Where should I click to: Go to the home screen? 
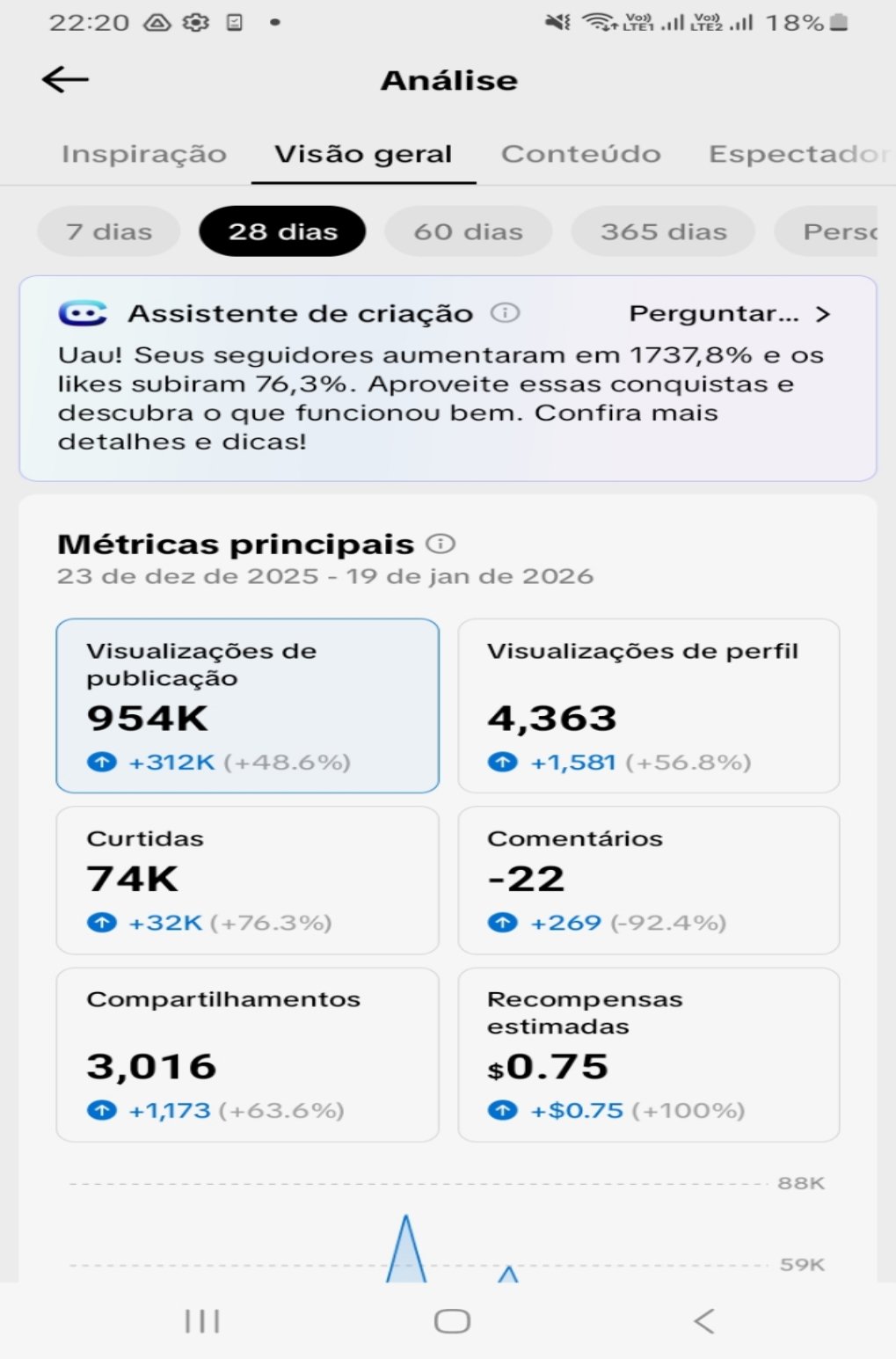pos(452,1320)
